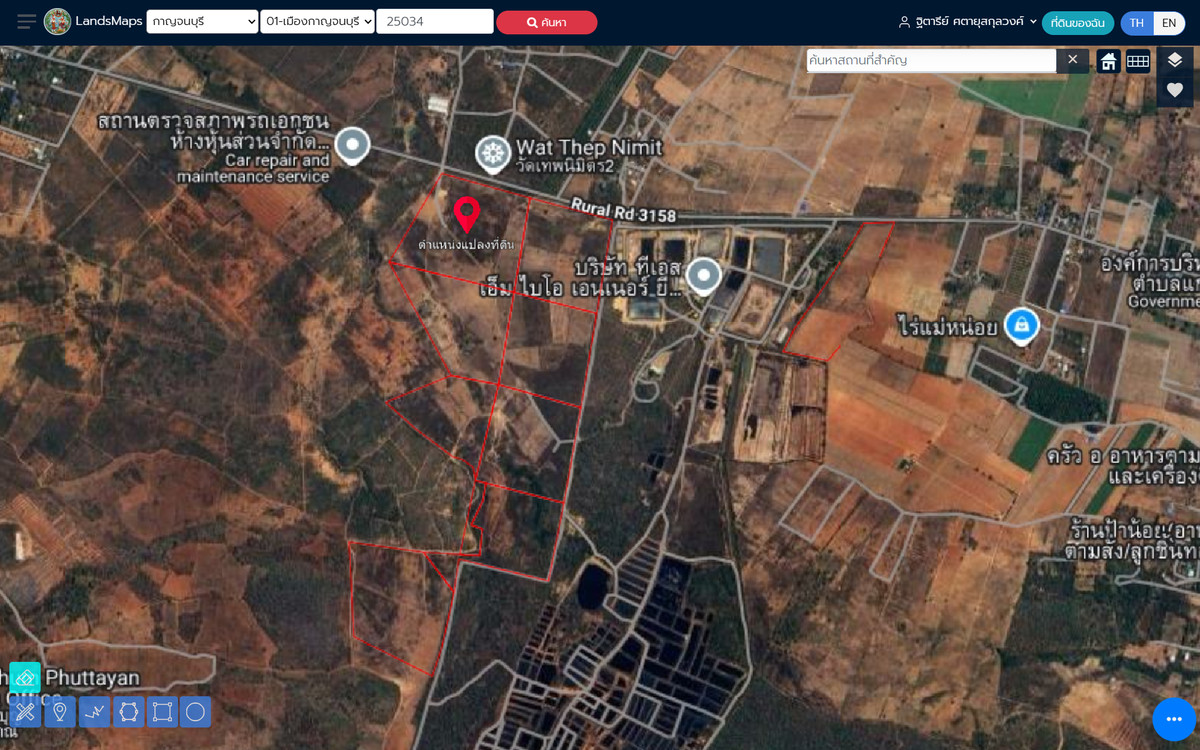Viewport: 1200px width, 750px height.
Task: Select the circle drawing tool
Action: (x=196, y=712)
